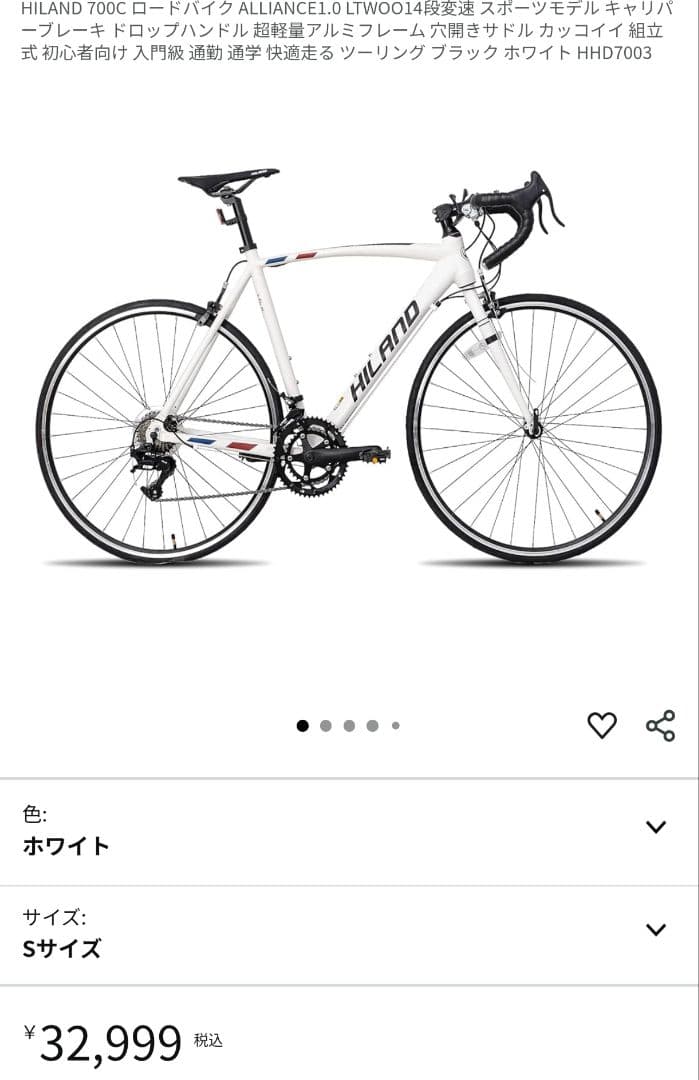Screen dimensions: 699x1080
Task: Jump to the second image via the page dots
Action: coord(326,726)
